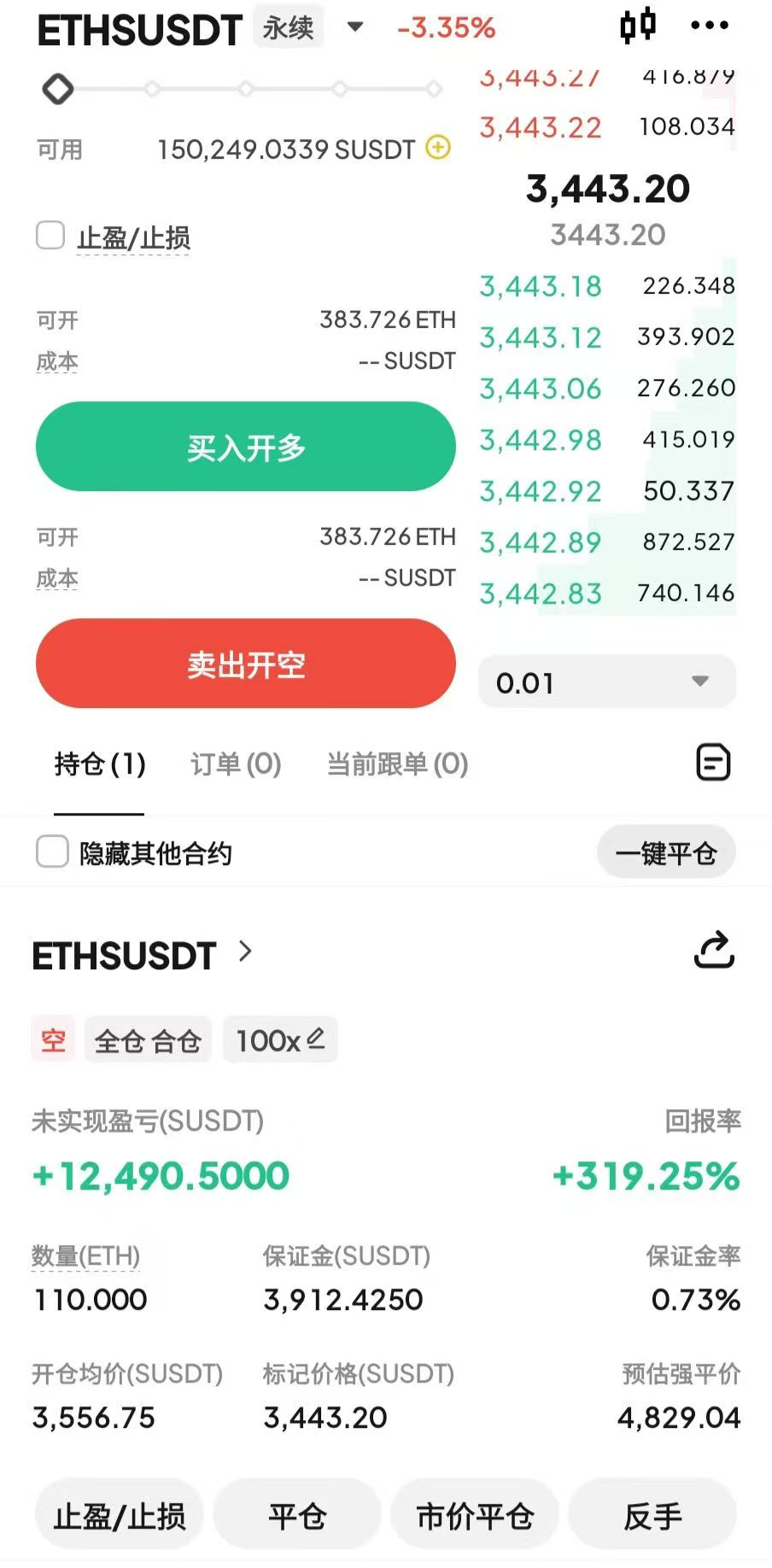Close position at market with 市价平仓
The height and width of the screenshot is (1568, 772).
pyautogui.click(x=475, y=1517)
